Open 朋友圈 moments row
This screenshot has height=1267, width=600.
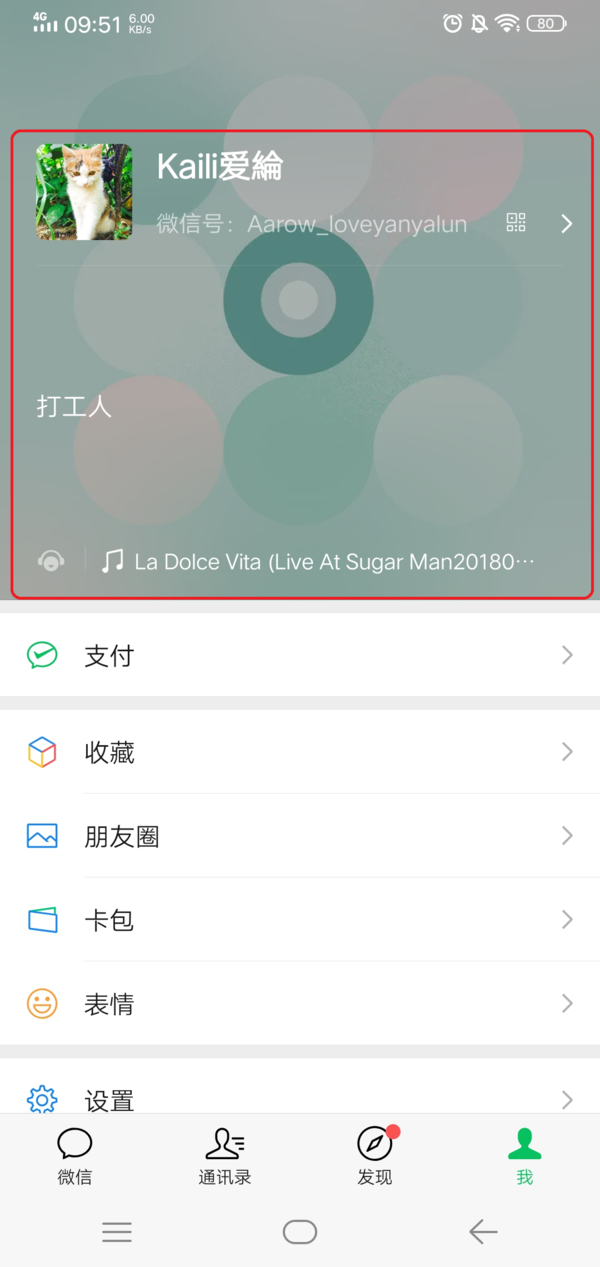point(300,836)
